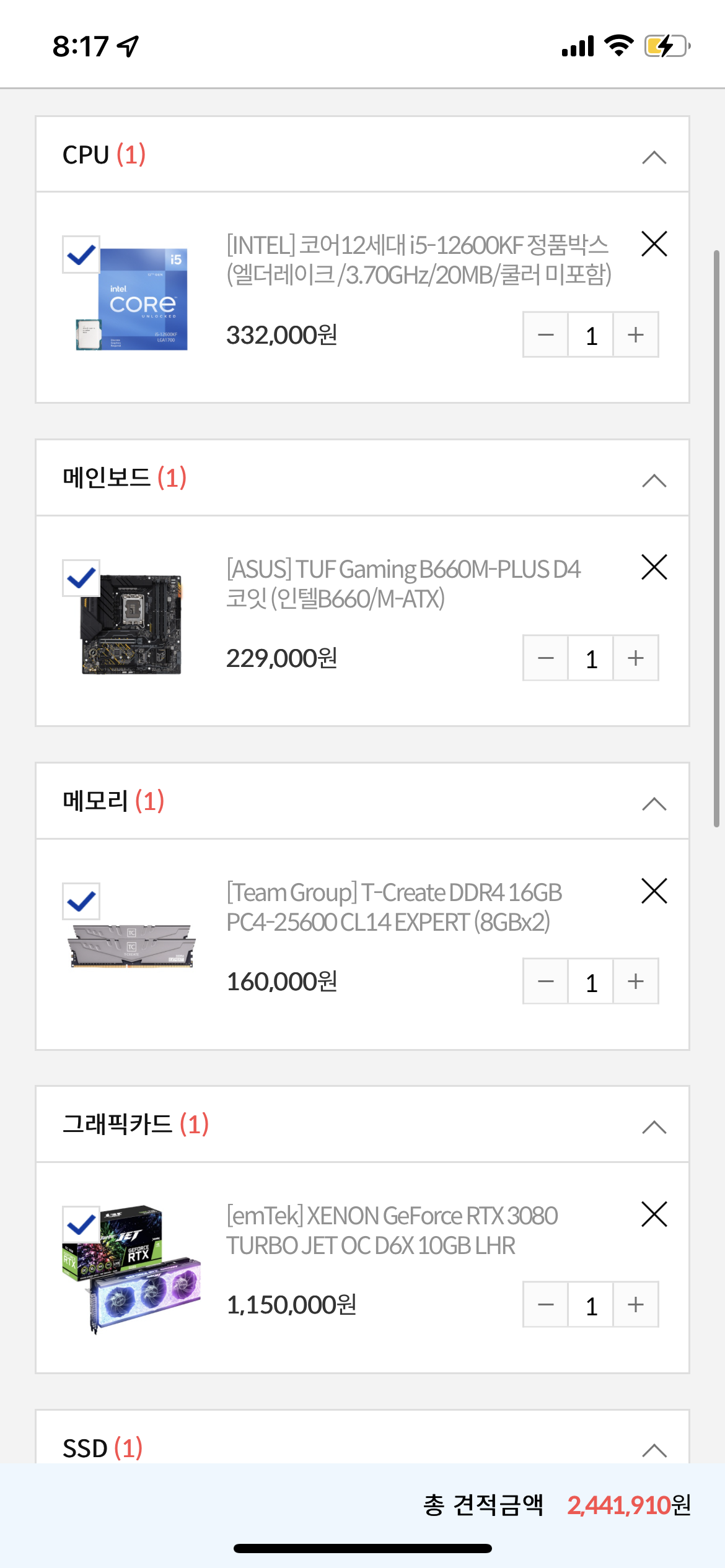Increase the Team Group memory quantity
The height and width of the screenshot is (1568, 725).
635,982
